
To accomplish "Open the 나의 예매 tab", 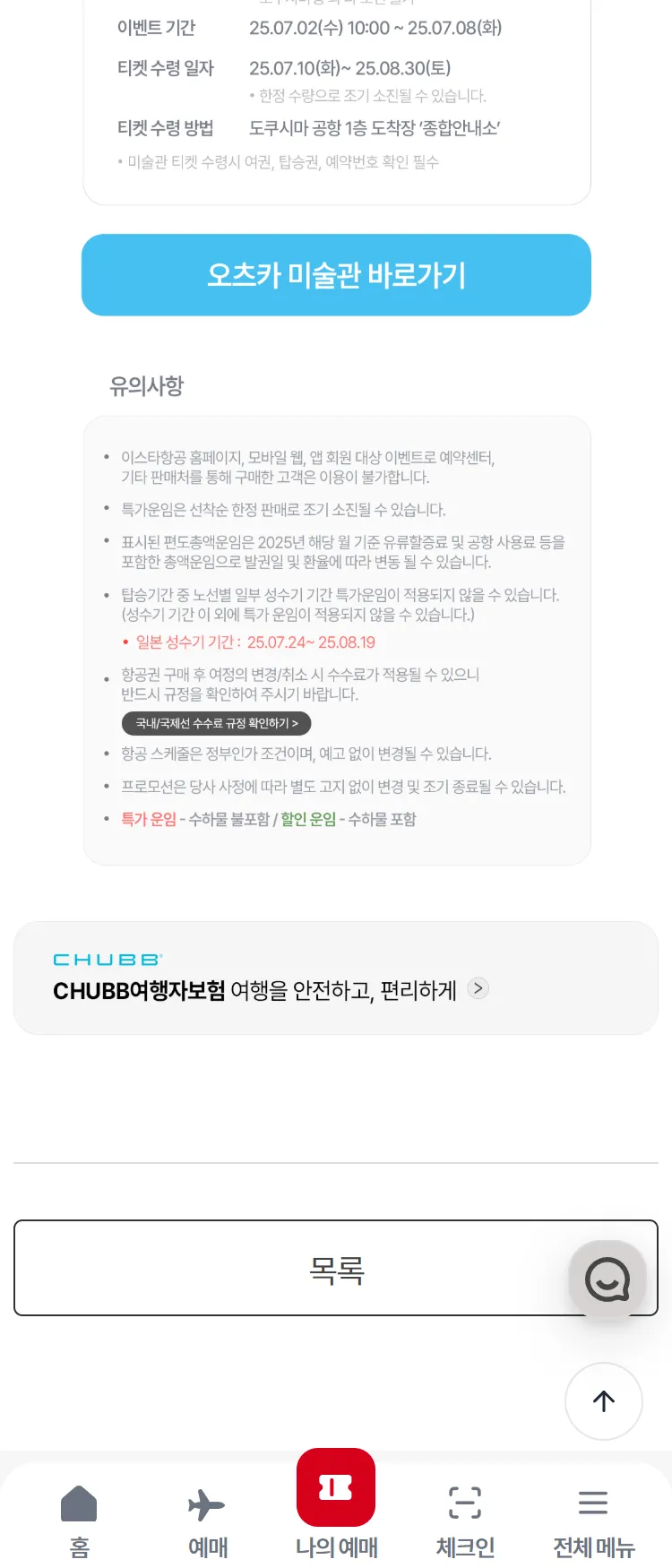I will click(336, 1505).
